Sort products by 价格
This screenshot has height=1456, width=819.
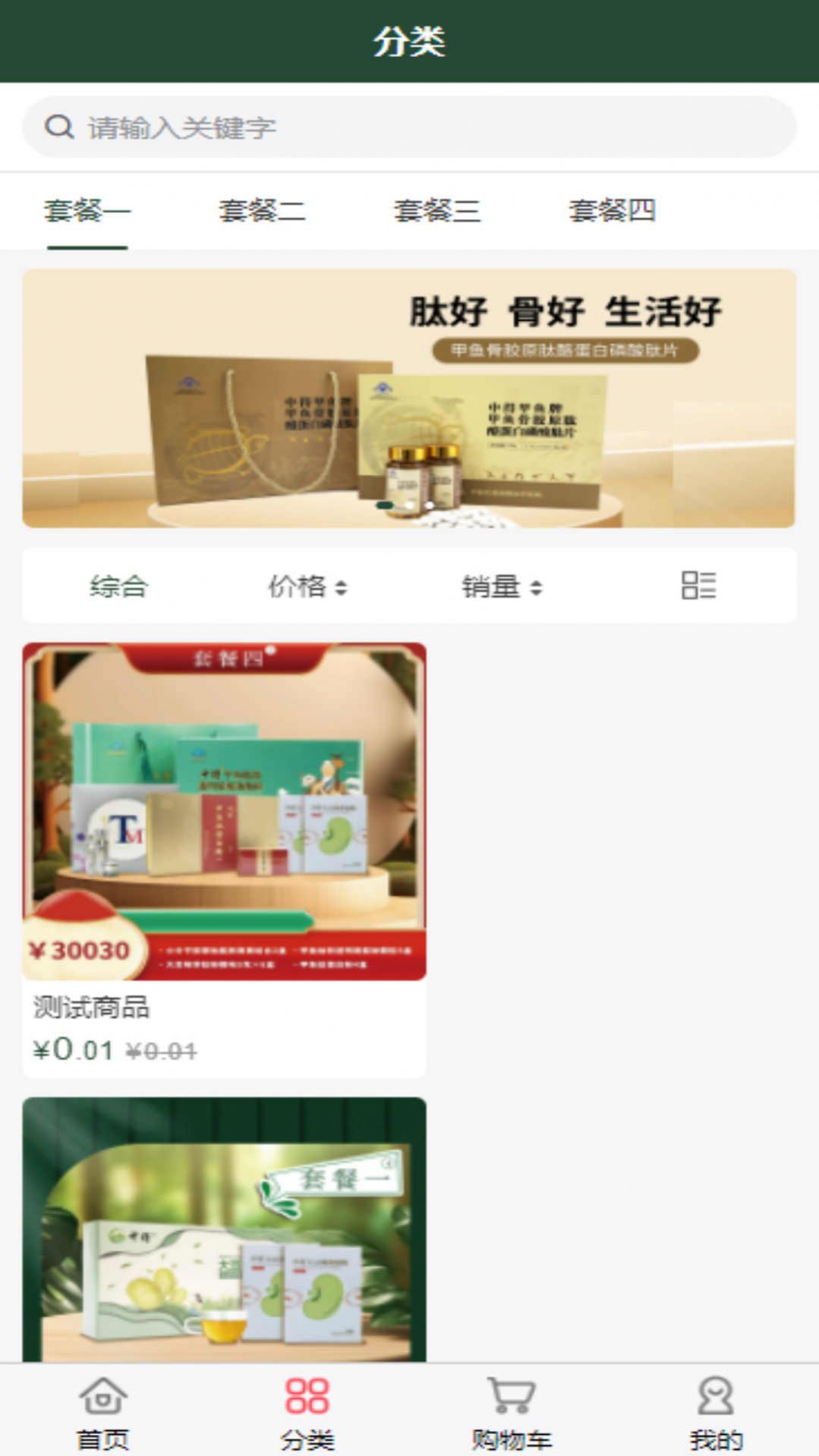pos(307,586)
